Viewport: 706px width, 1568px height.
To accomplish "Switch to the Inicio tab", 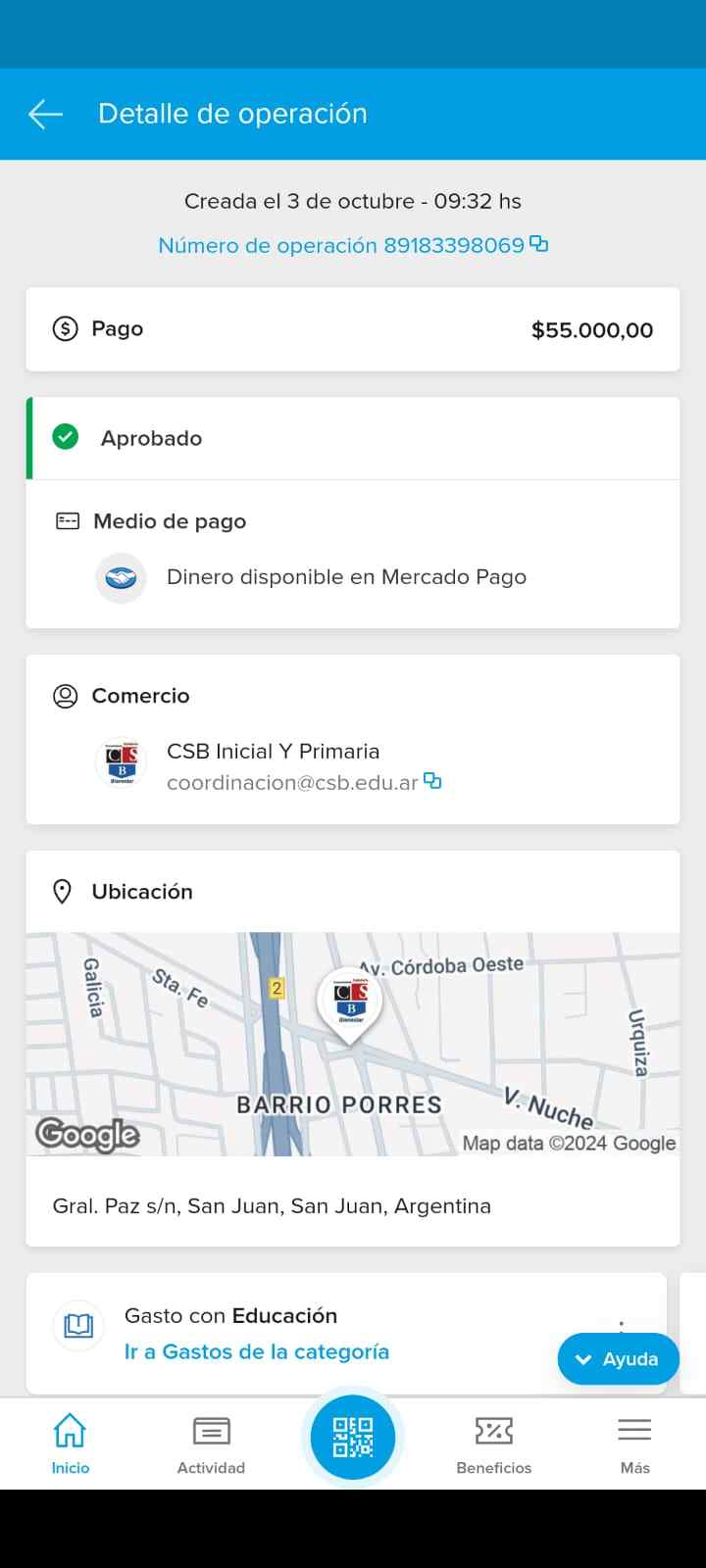I will pos(71,1444).
